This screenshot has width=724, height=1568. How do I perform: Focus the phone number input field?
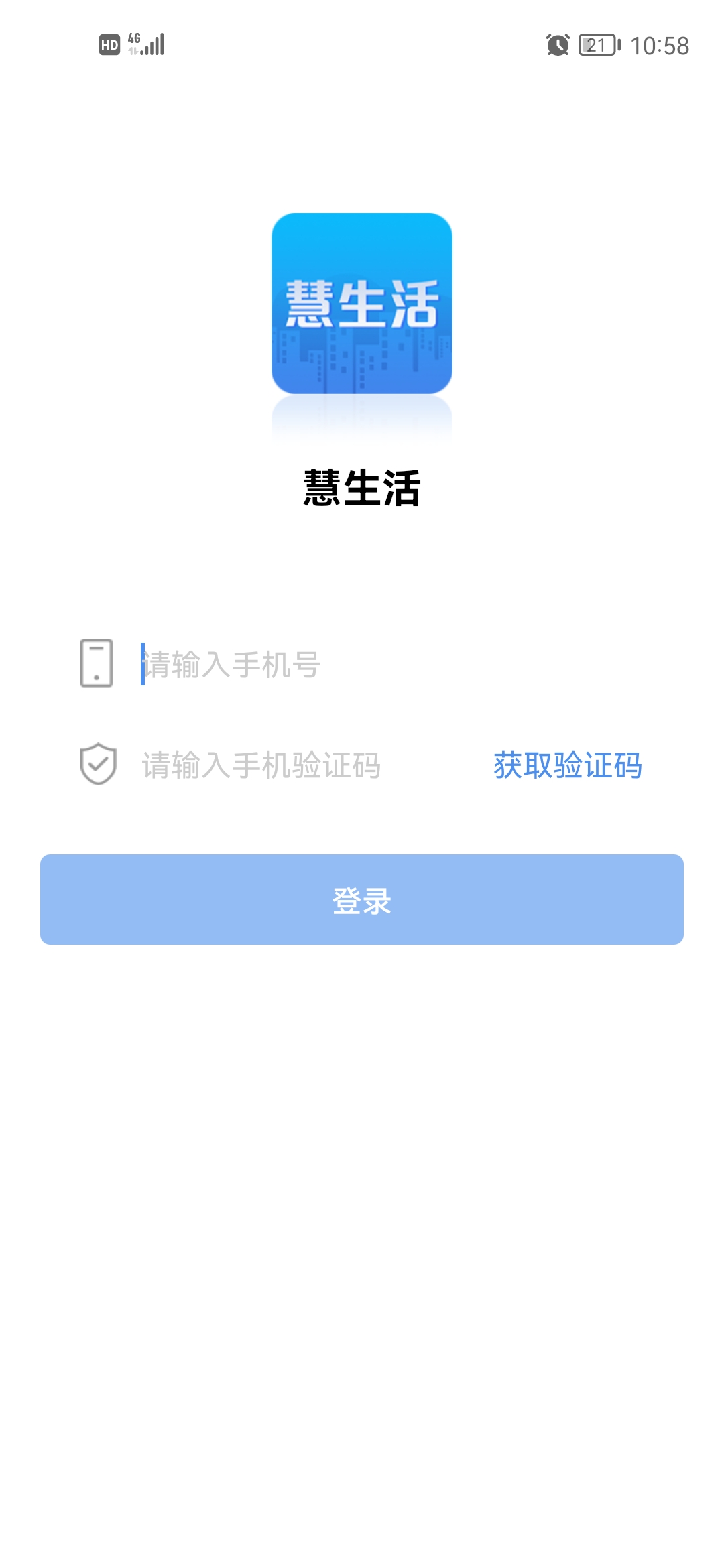(x=375, y=665)
